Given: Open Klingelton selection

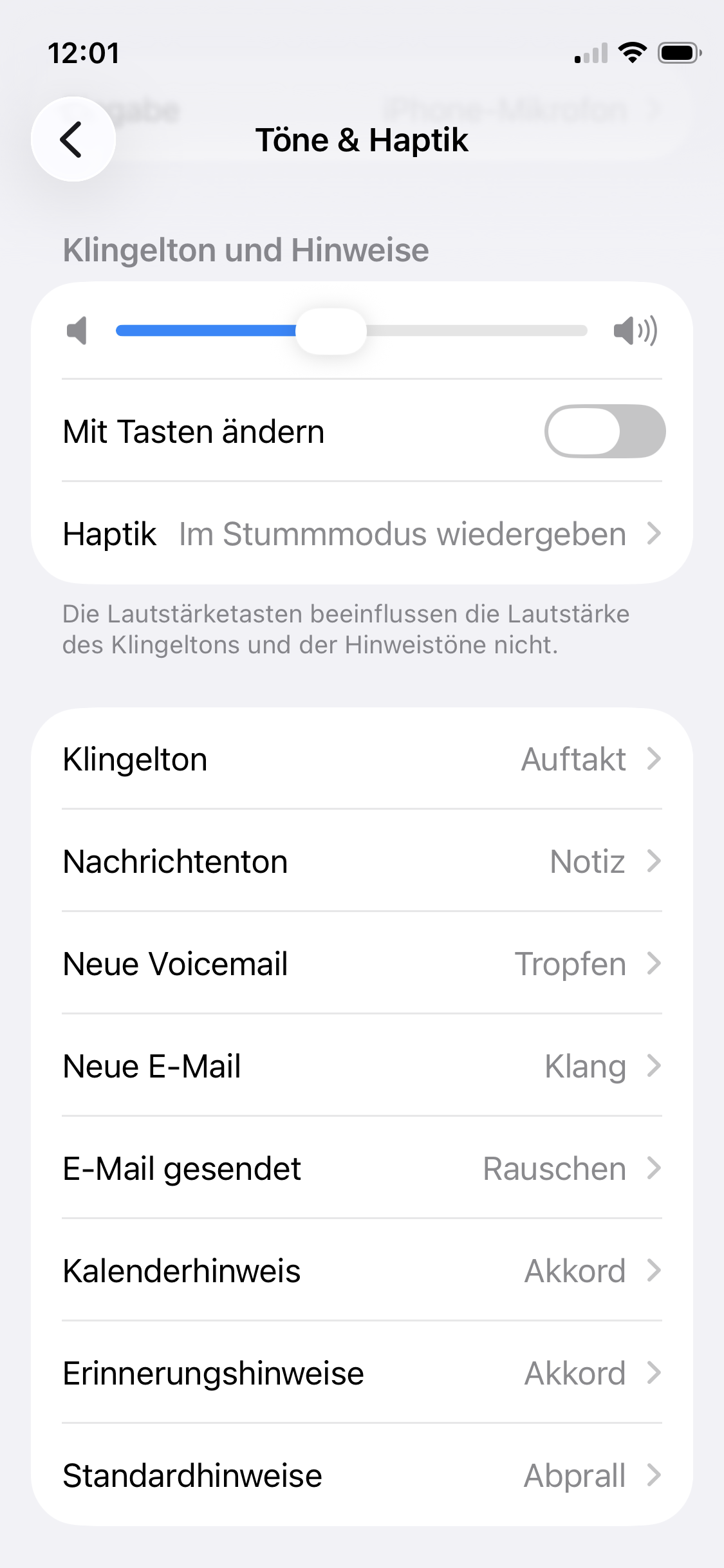Looking at the screenshot, I should 362,759.
